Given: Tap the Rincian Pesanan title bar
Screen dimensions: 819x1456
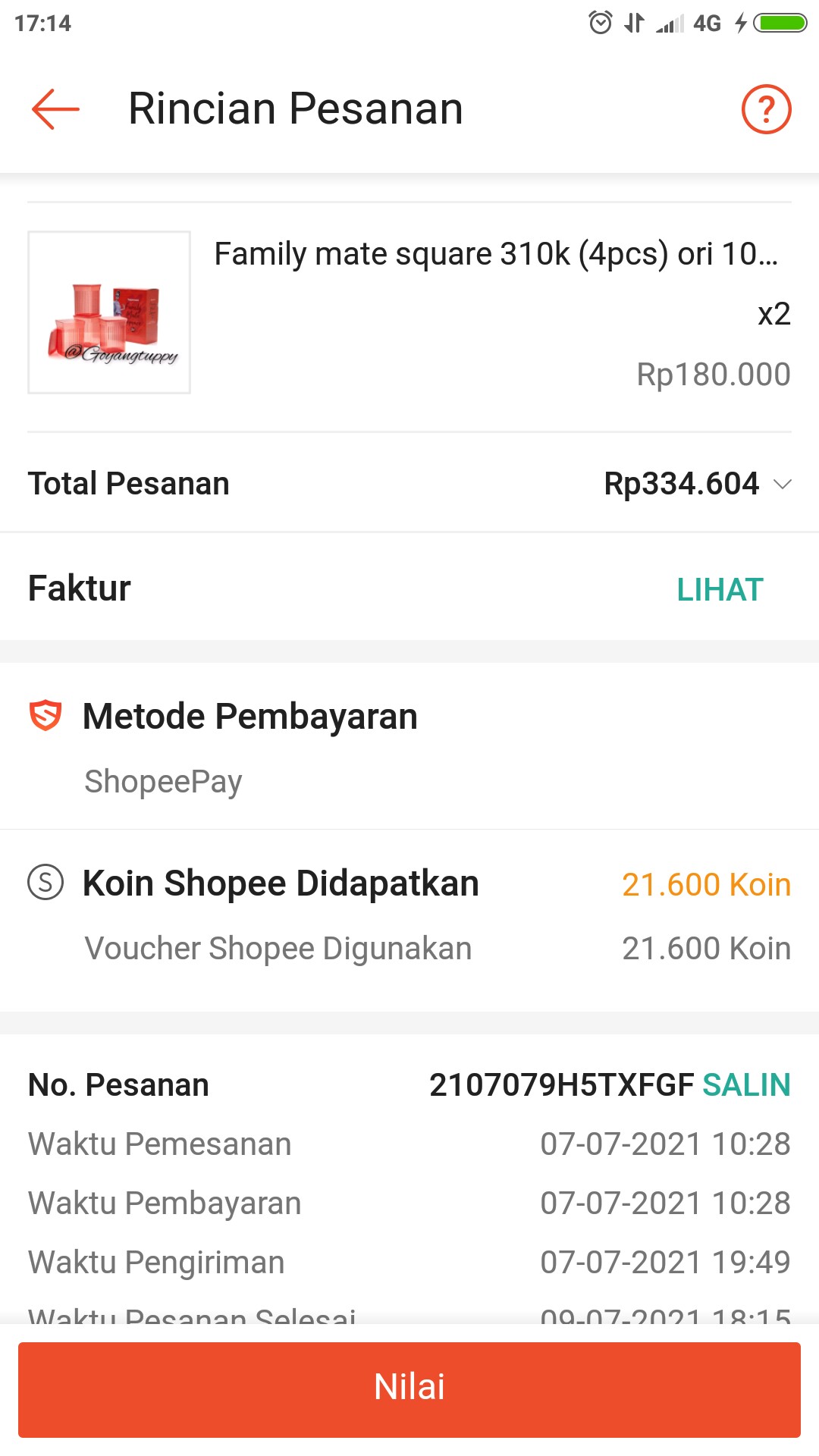Looking at the screenshot, I should 296,107.
